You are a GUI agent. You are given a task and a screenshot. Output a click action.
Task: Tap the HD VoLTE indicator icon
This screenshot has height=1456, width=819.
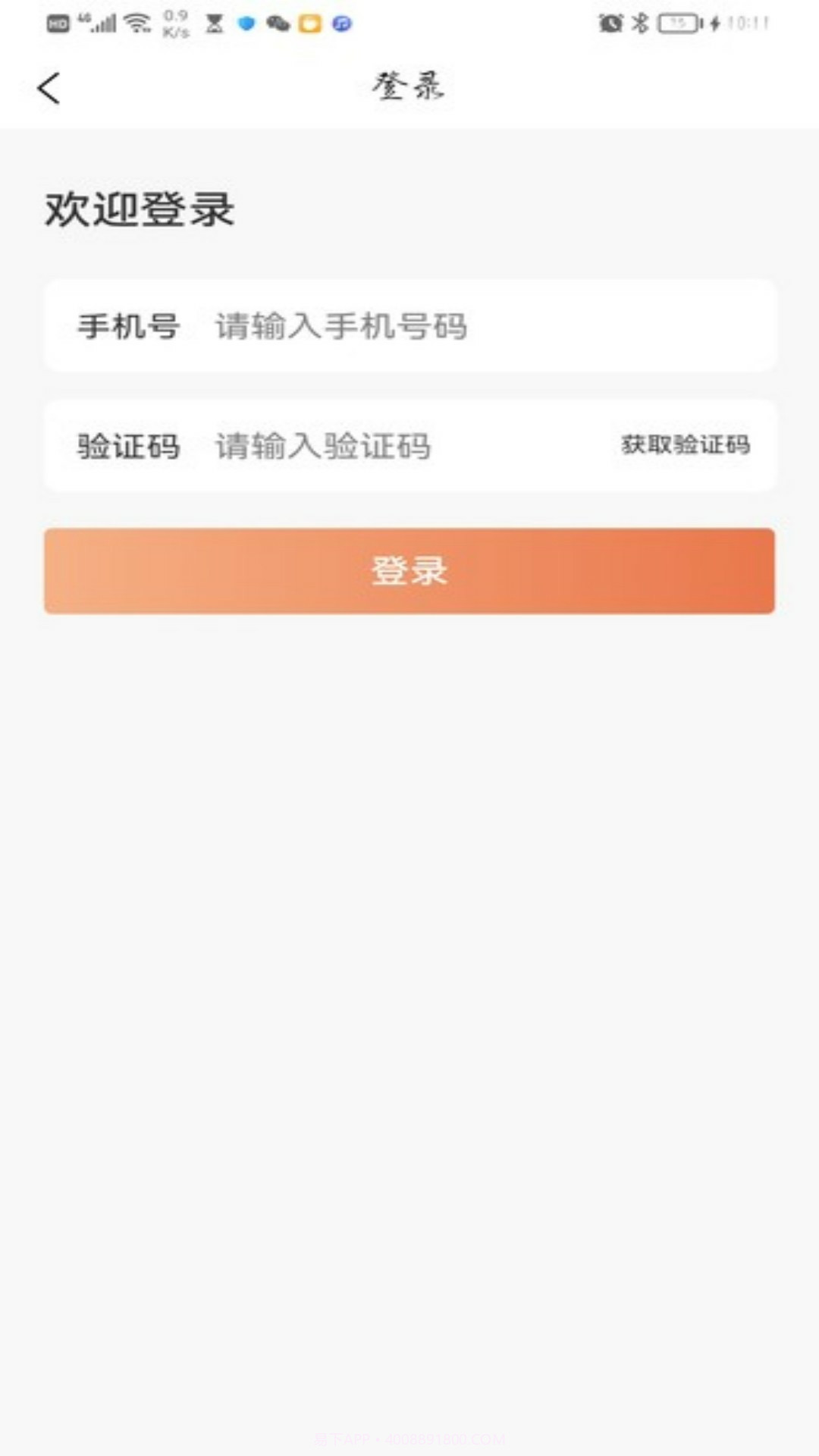[59, 24]
